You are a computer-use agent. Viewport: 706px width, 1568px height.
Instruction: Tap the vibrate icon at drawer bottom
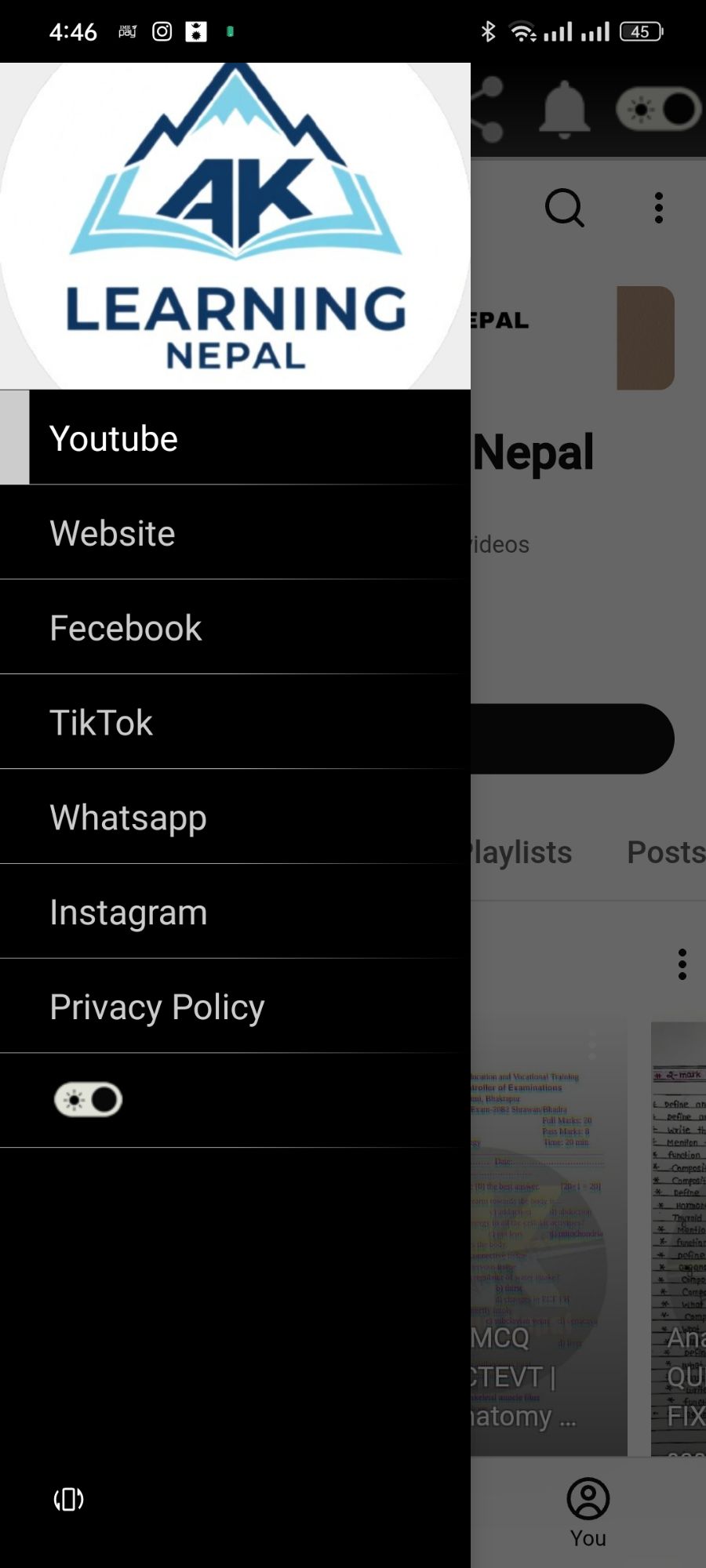click(69, 1499)
